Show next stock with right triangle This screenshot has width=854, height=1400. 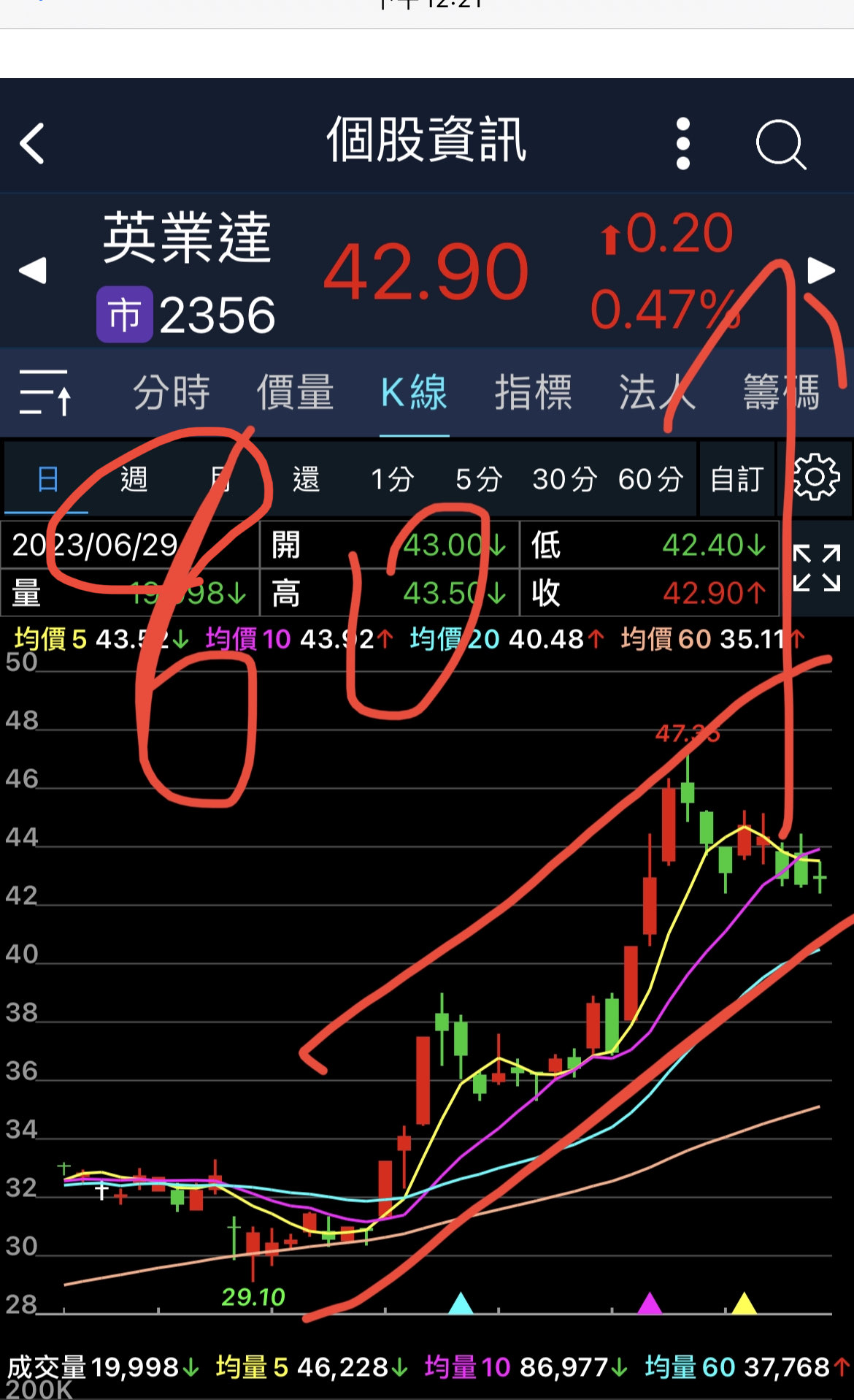tap(821, 270)
